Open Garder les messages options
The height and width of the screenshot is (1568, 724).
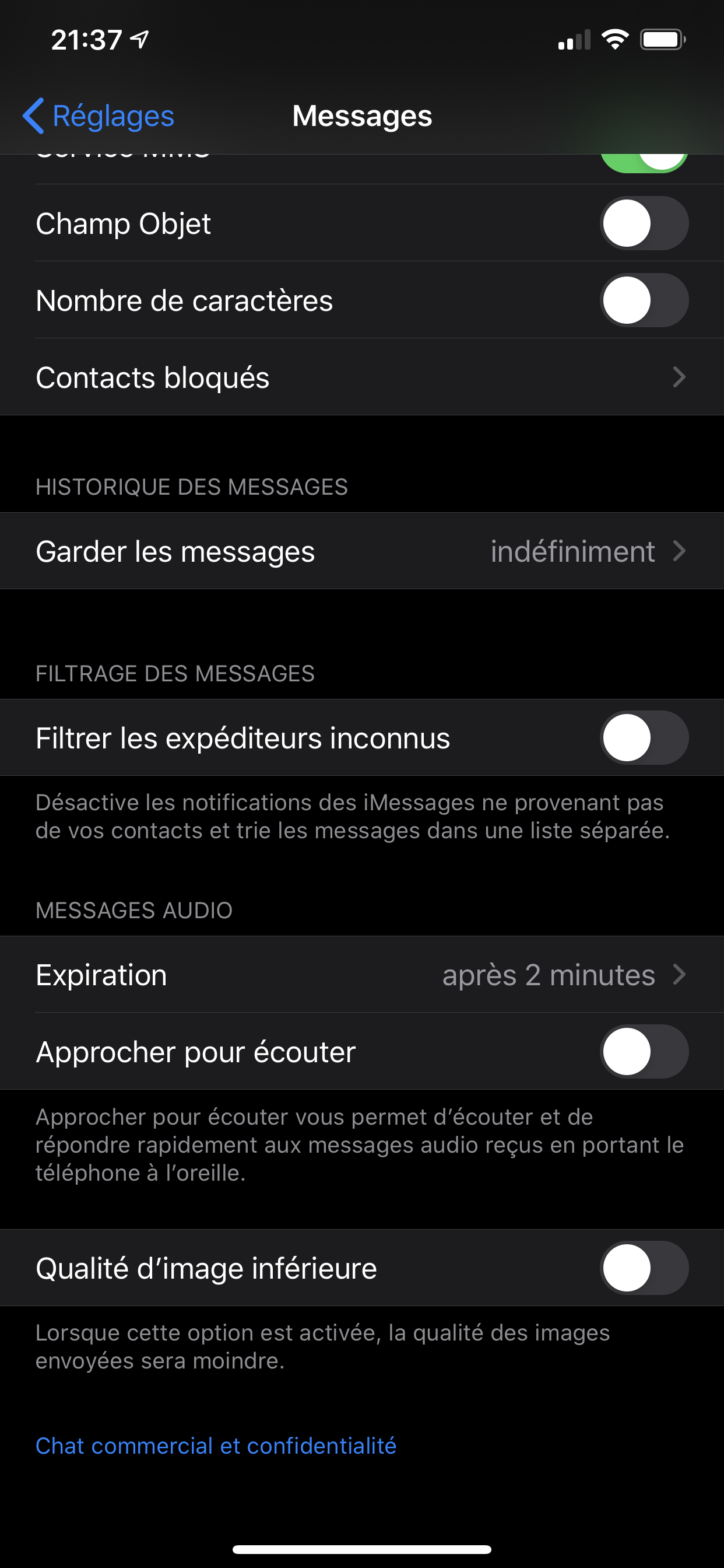point(362,551)
